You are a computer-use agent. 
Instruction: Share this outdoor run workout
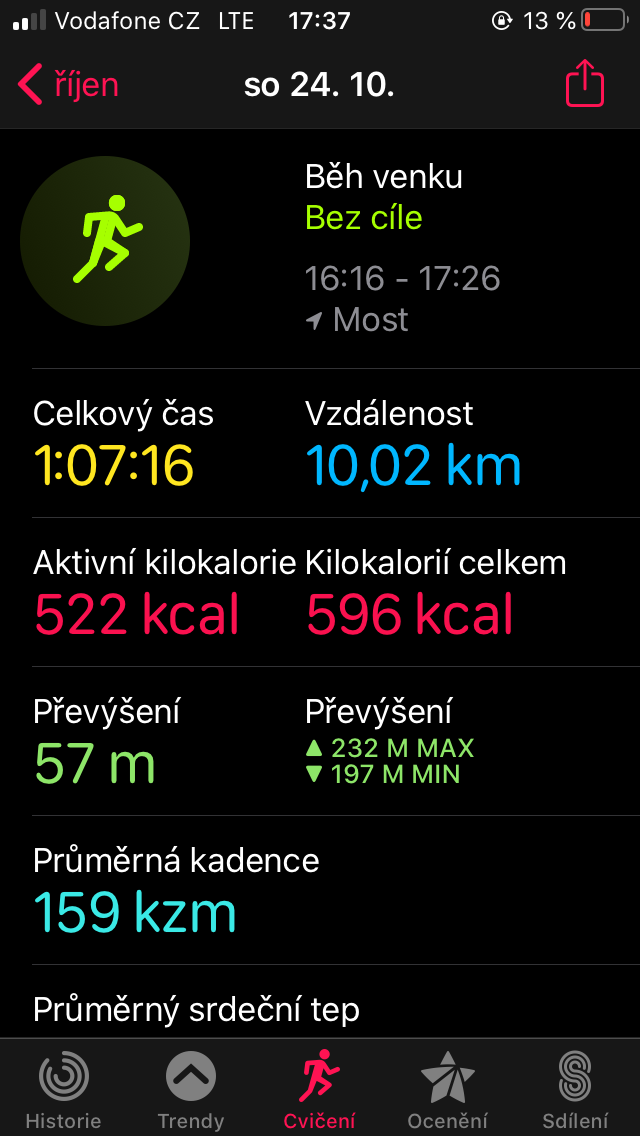[x=585, y=85]
